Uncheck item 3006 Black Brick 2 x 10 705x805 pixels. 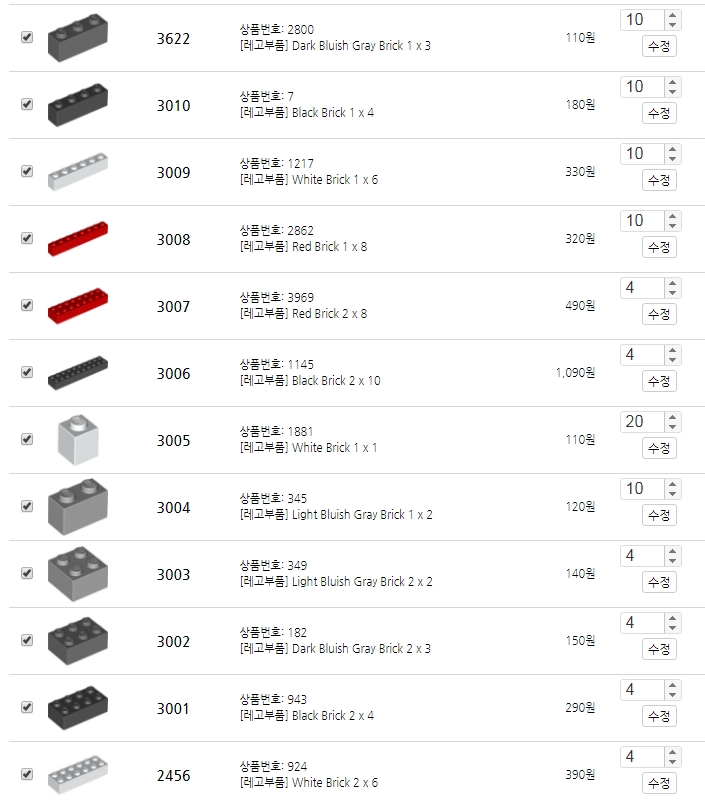[x=27, y=372]
